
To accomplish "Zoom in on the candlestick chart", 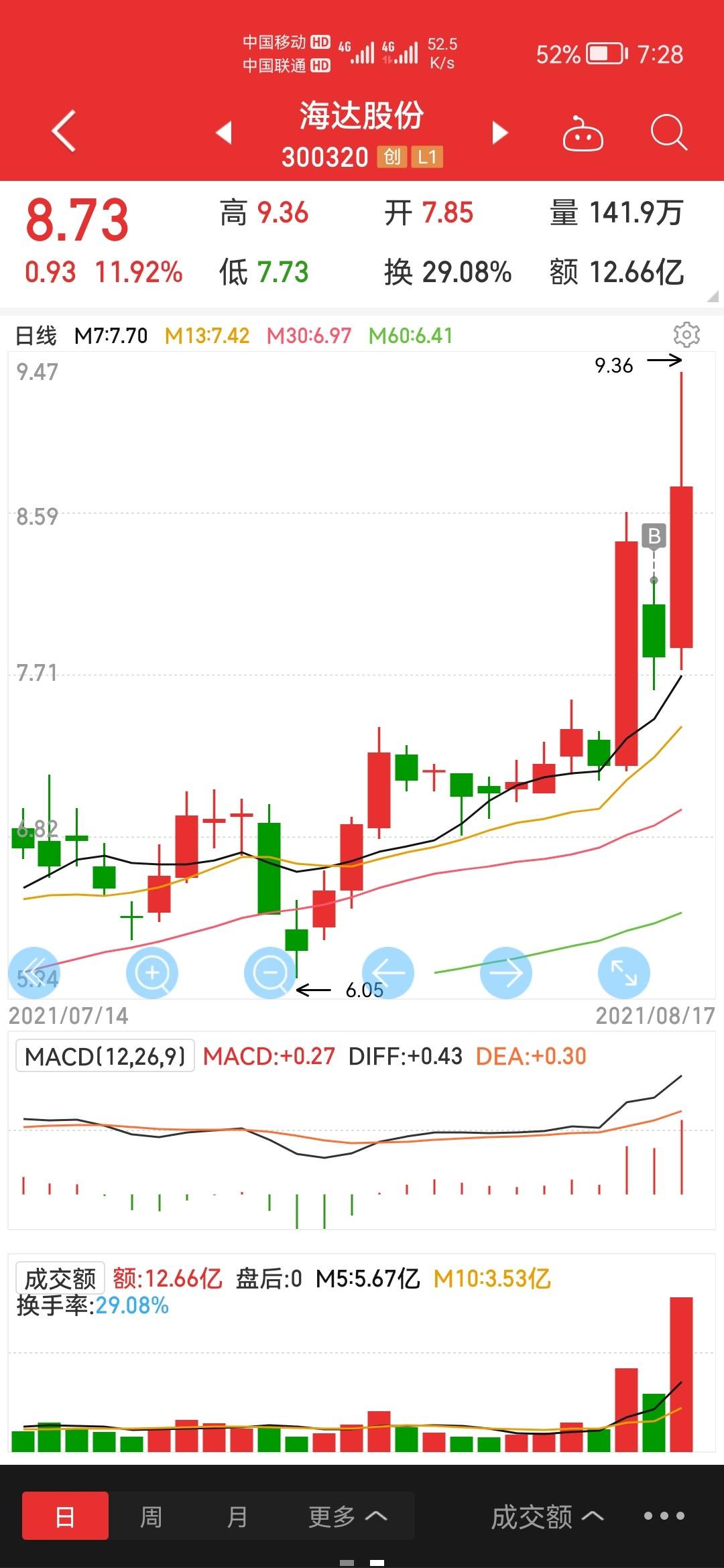I will click(x=152, y=973).
